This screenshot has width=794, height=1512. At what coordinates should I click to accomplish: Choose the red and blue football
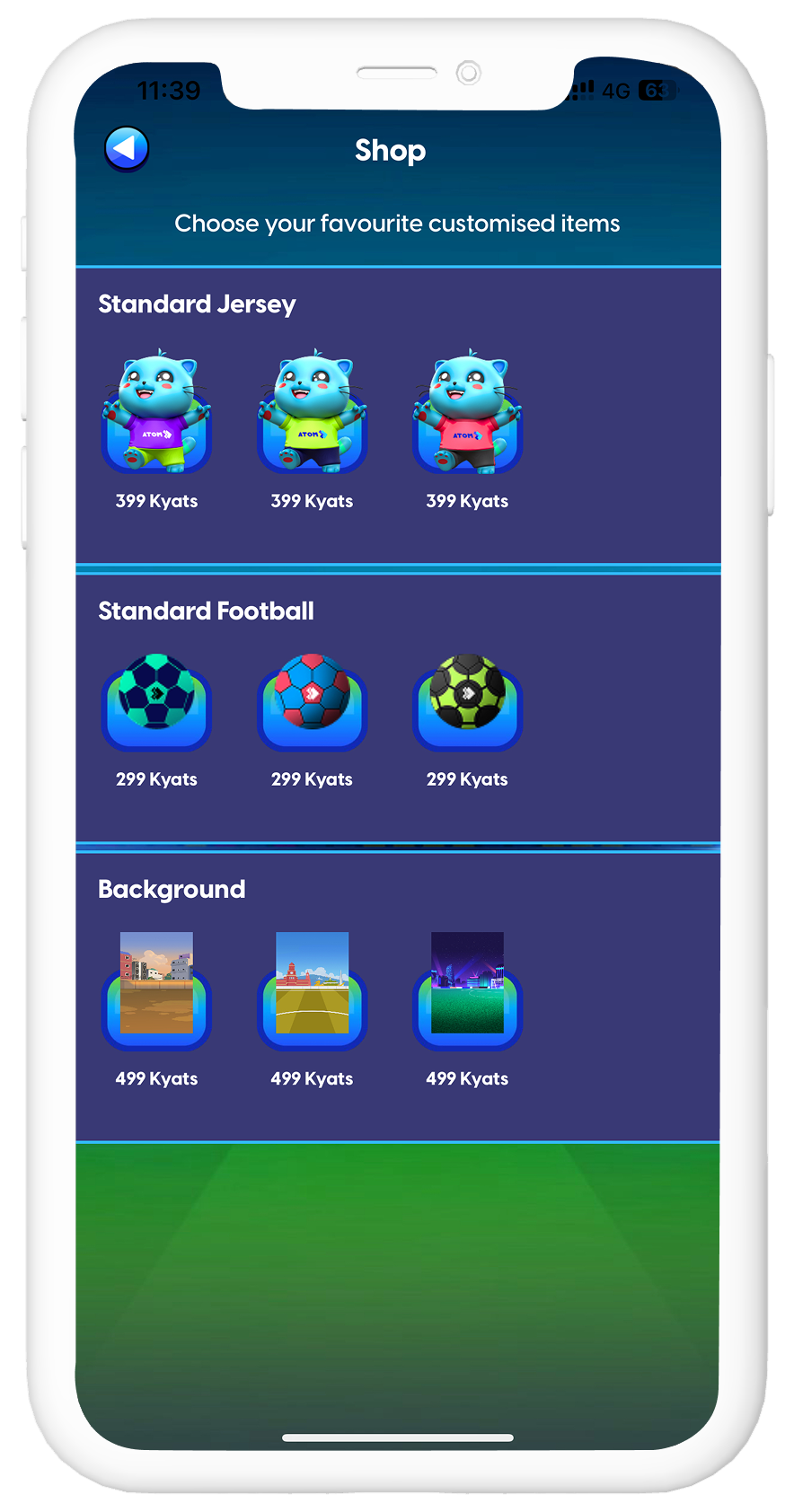[x=312, y=699]
